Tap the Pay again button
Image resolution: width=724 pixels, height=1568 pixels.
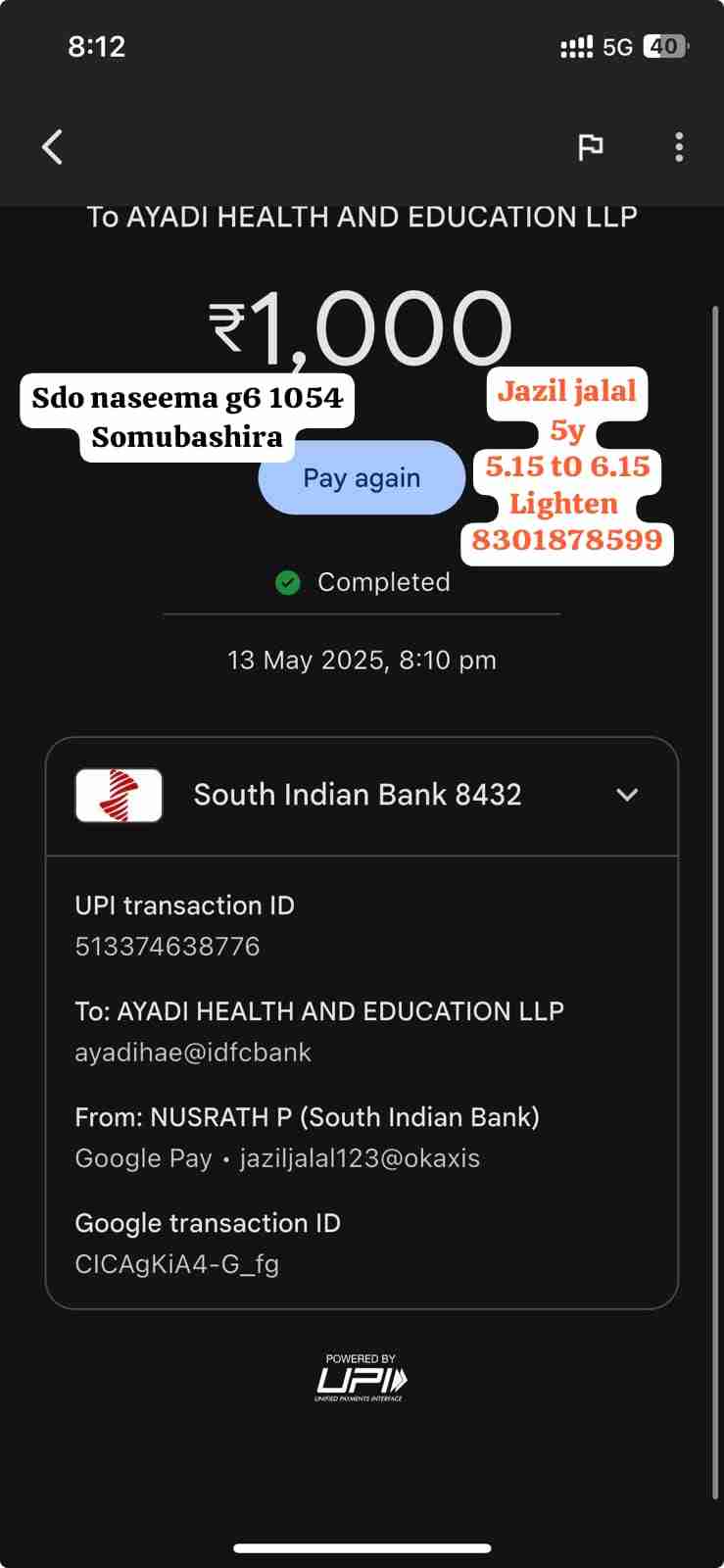pyautogui.click(x=361, y=479)
